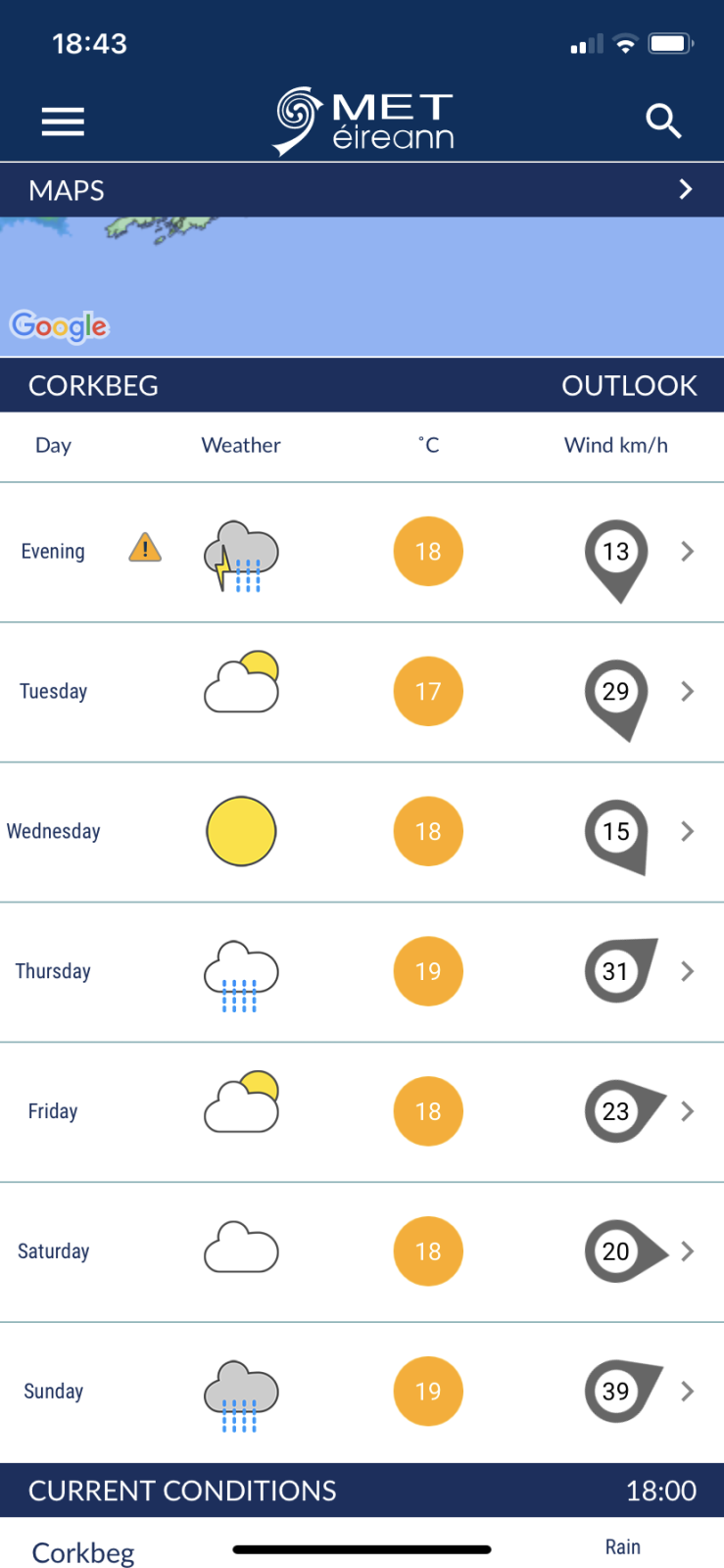Open Friday's forecast details
Viewport: 724px width, 1568px height.
click(x=687, y=1111)
